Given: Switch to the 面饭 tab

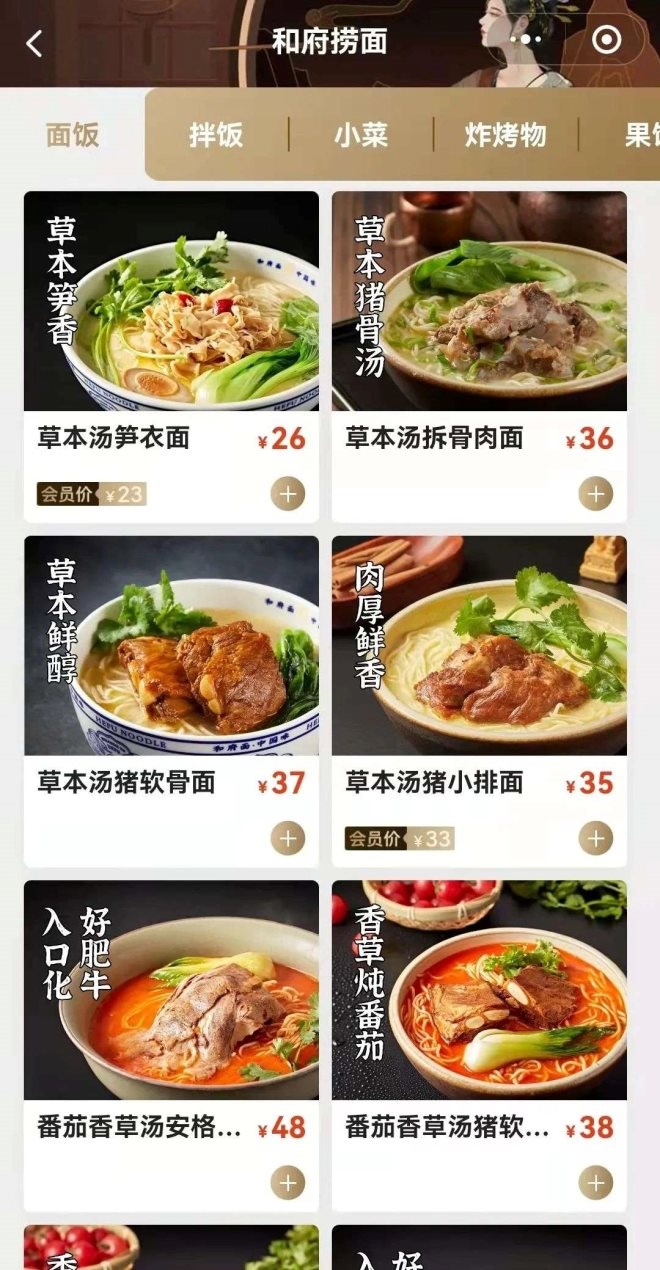Looking at the screenshot, I should pos(73,135).
